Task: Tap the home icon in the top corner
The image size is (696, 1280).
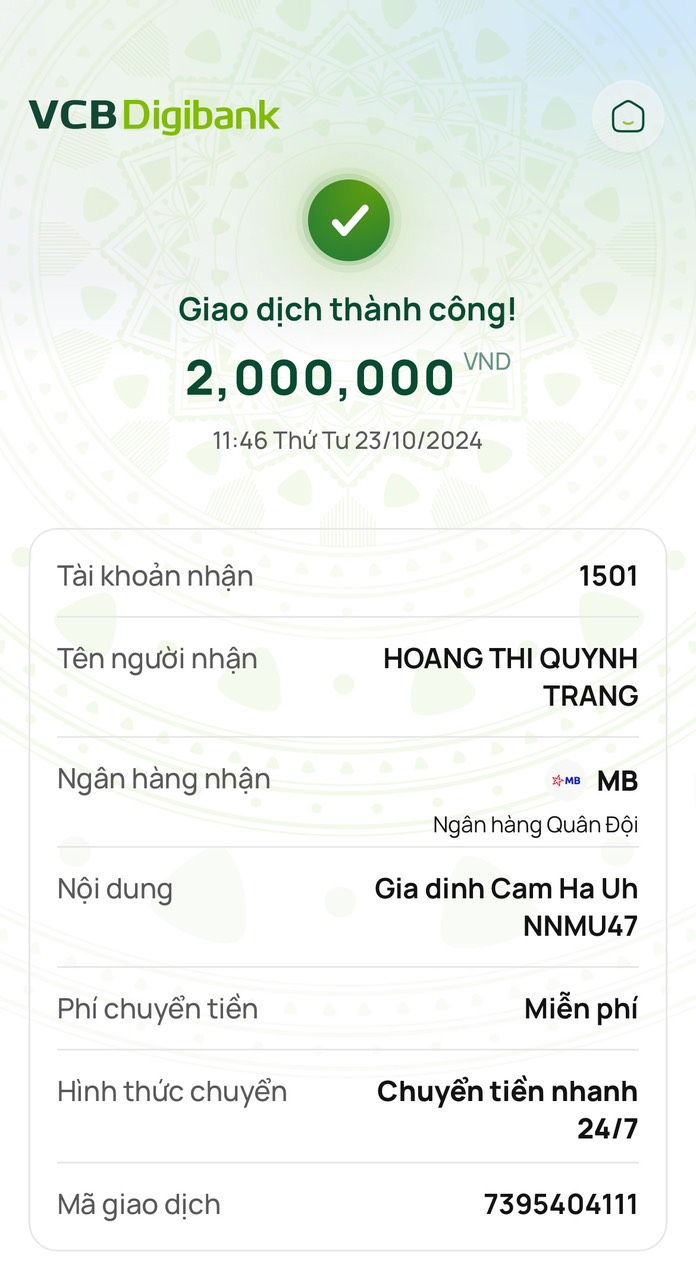Action: coord(628,117)
